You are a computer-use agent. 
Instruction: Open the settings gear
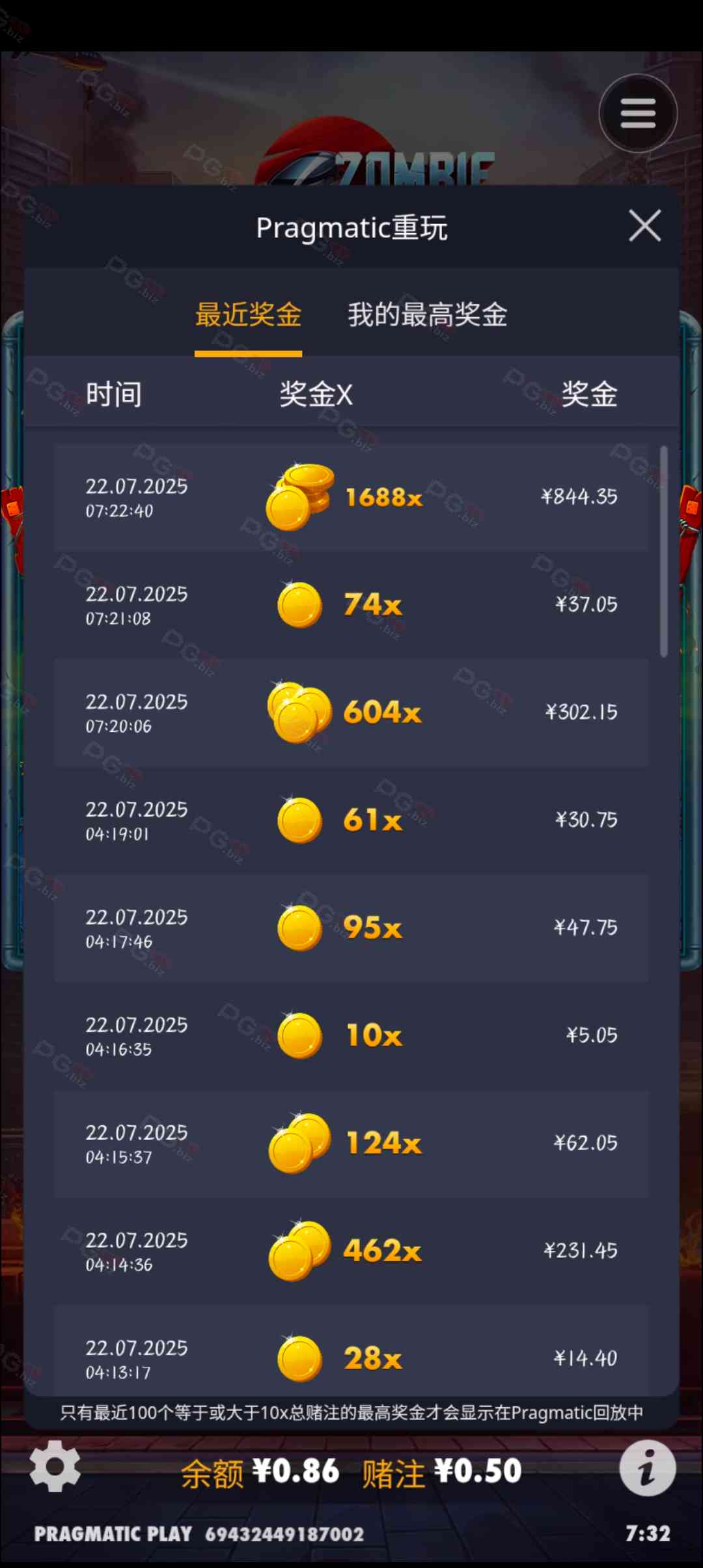tap(55, 1466)
